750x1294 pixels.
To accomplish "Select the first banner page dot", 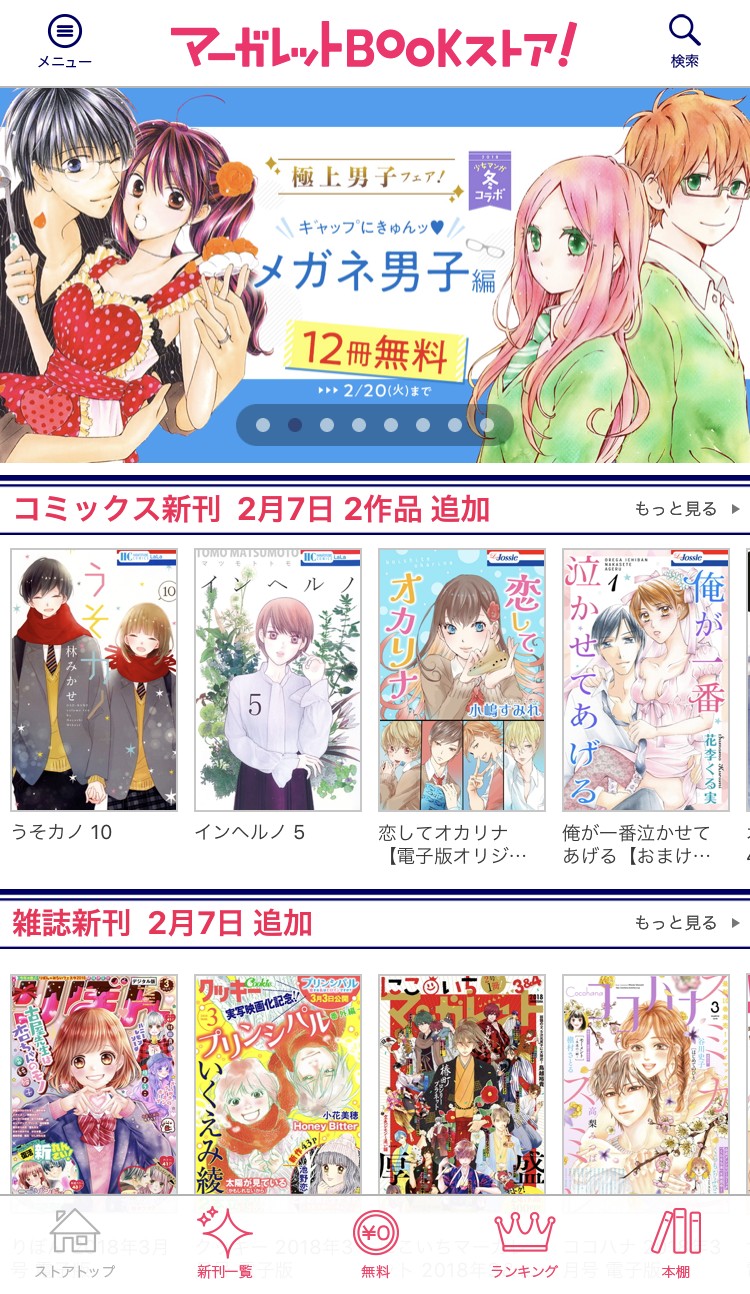I will 263,425.
